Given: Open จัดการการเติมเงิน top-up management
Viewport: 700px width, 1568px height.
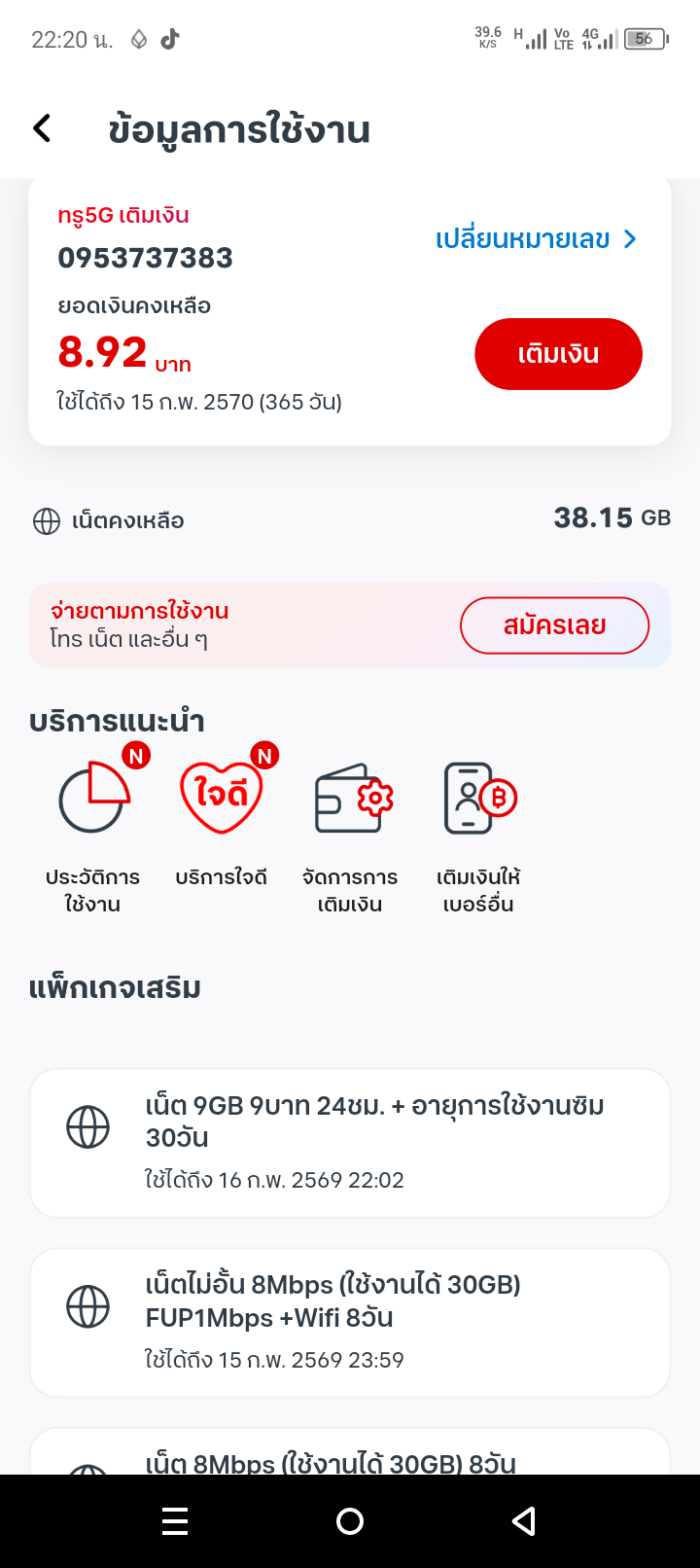Looking at the screenshot, I should [x=350, y=827].
